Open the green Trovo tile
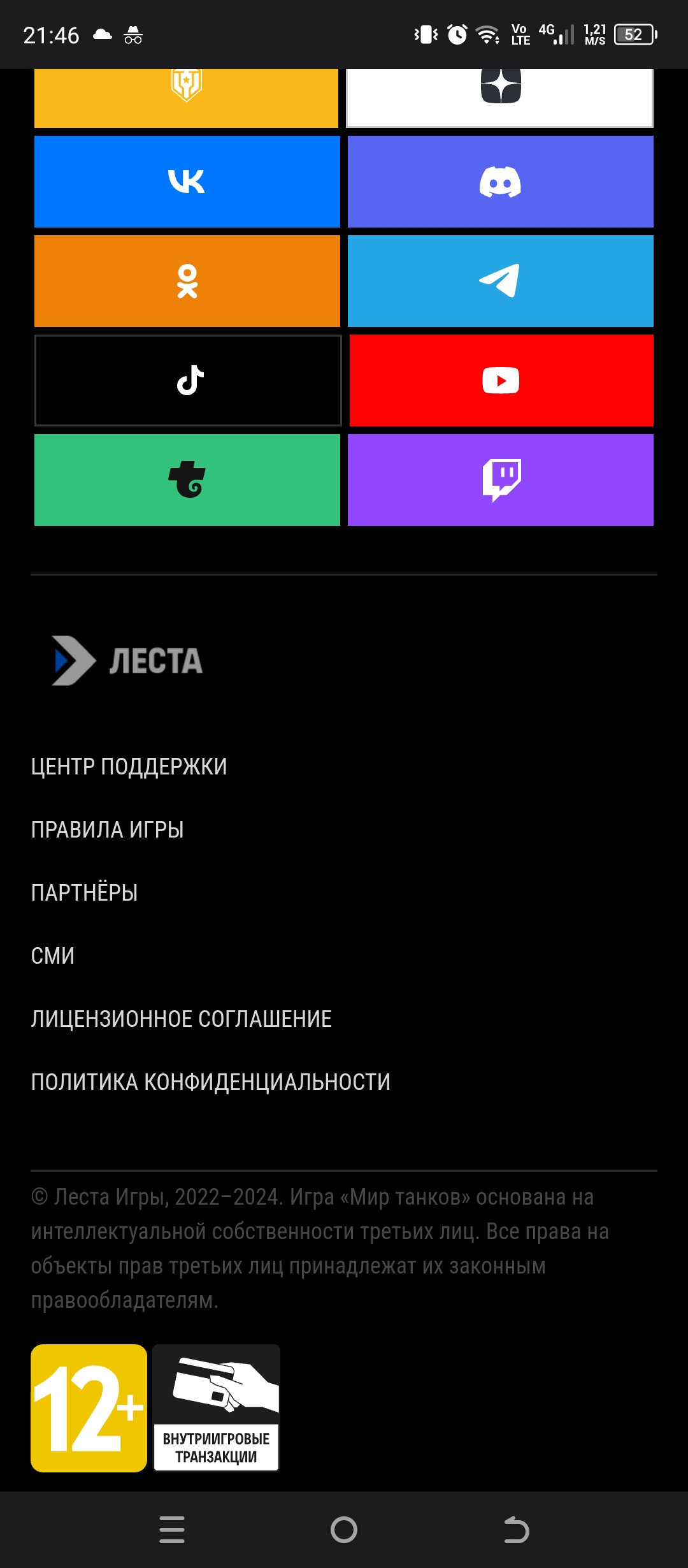This screenshot has height=1568, width=688. [187, 480]
